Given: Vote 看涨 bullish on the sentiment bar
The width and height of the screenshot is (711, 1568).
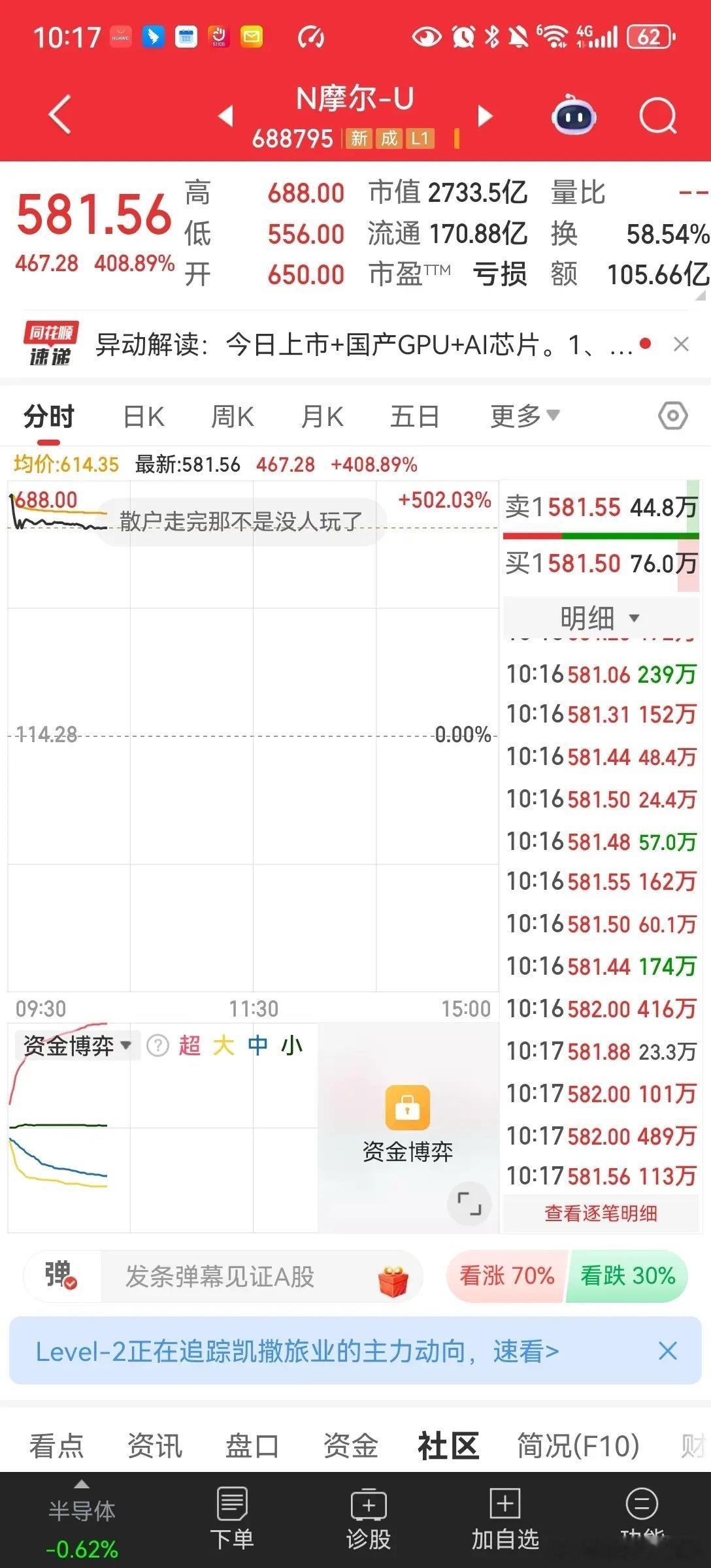Looking at the screenshot, I should 507,1275.
